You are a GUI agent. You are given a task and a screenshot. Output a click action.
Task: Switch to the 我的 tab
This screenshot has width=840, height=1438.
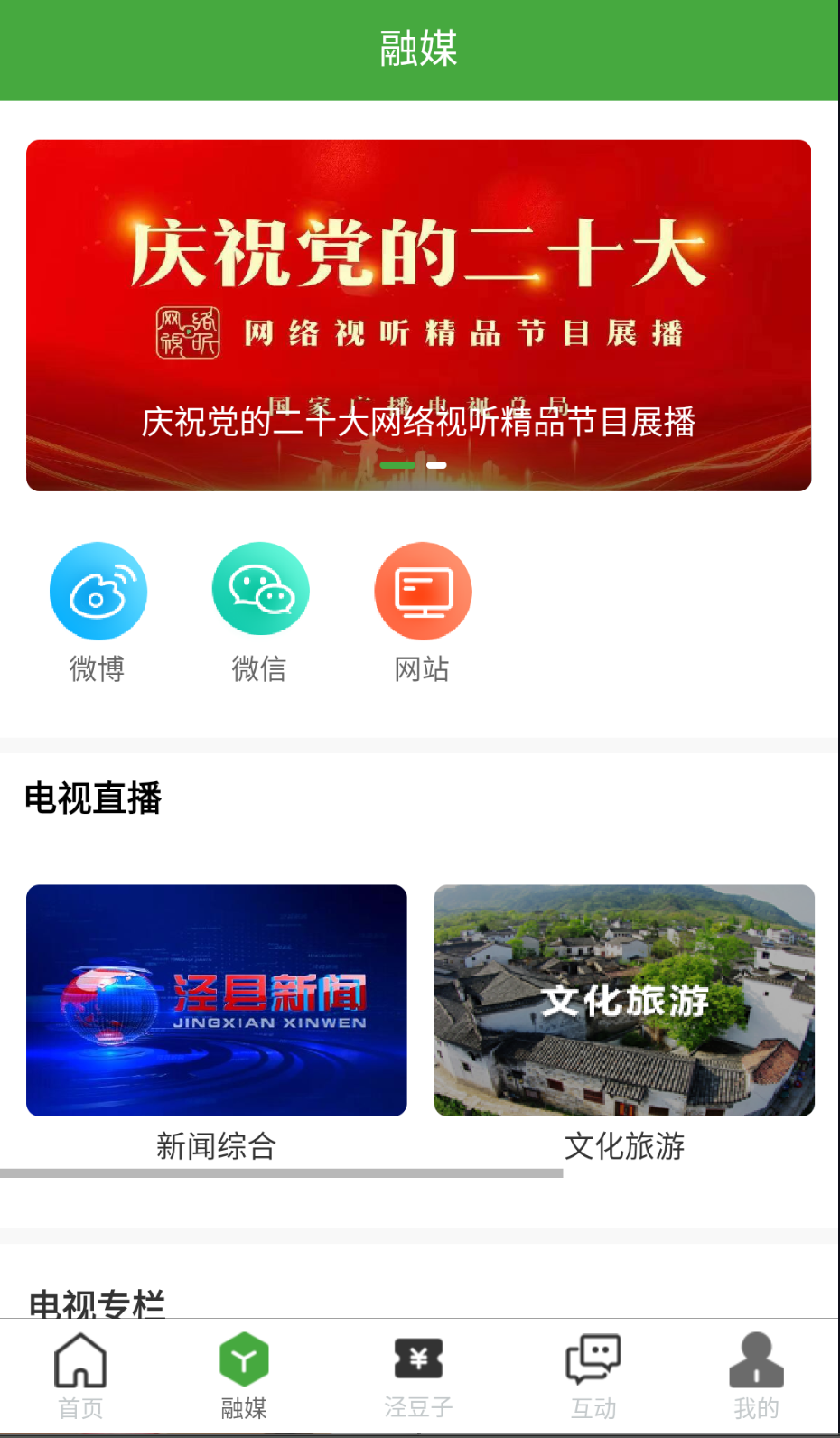755,1375
